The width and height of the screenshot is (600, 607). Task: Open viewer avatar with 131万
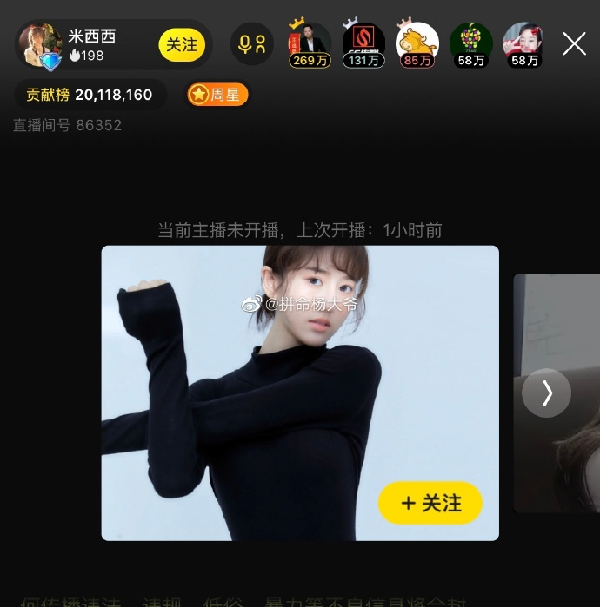pos(363,42)
